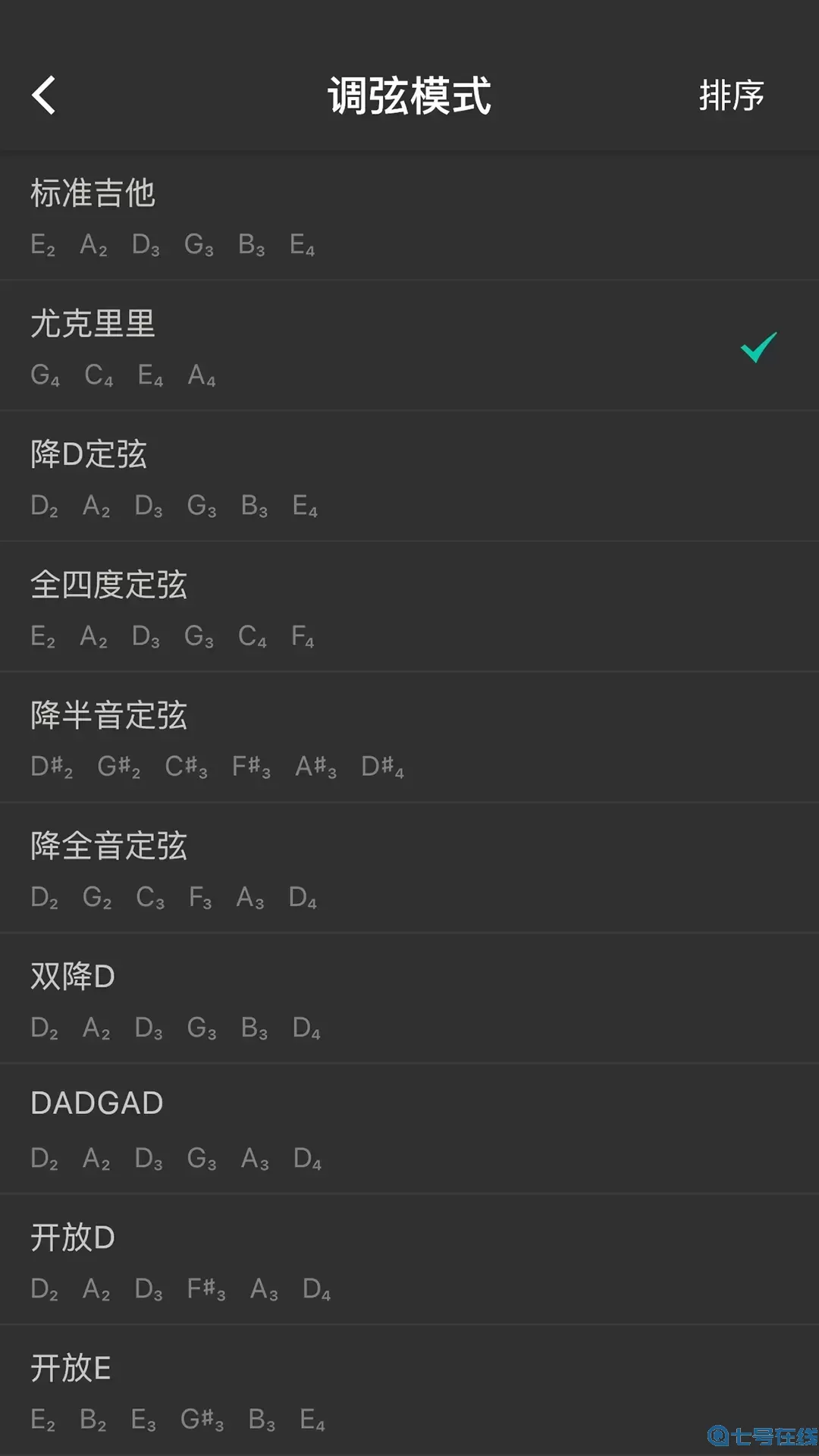Tap the E₂ note under 标准吉他

coord(43,245)
